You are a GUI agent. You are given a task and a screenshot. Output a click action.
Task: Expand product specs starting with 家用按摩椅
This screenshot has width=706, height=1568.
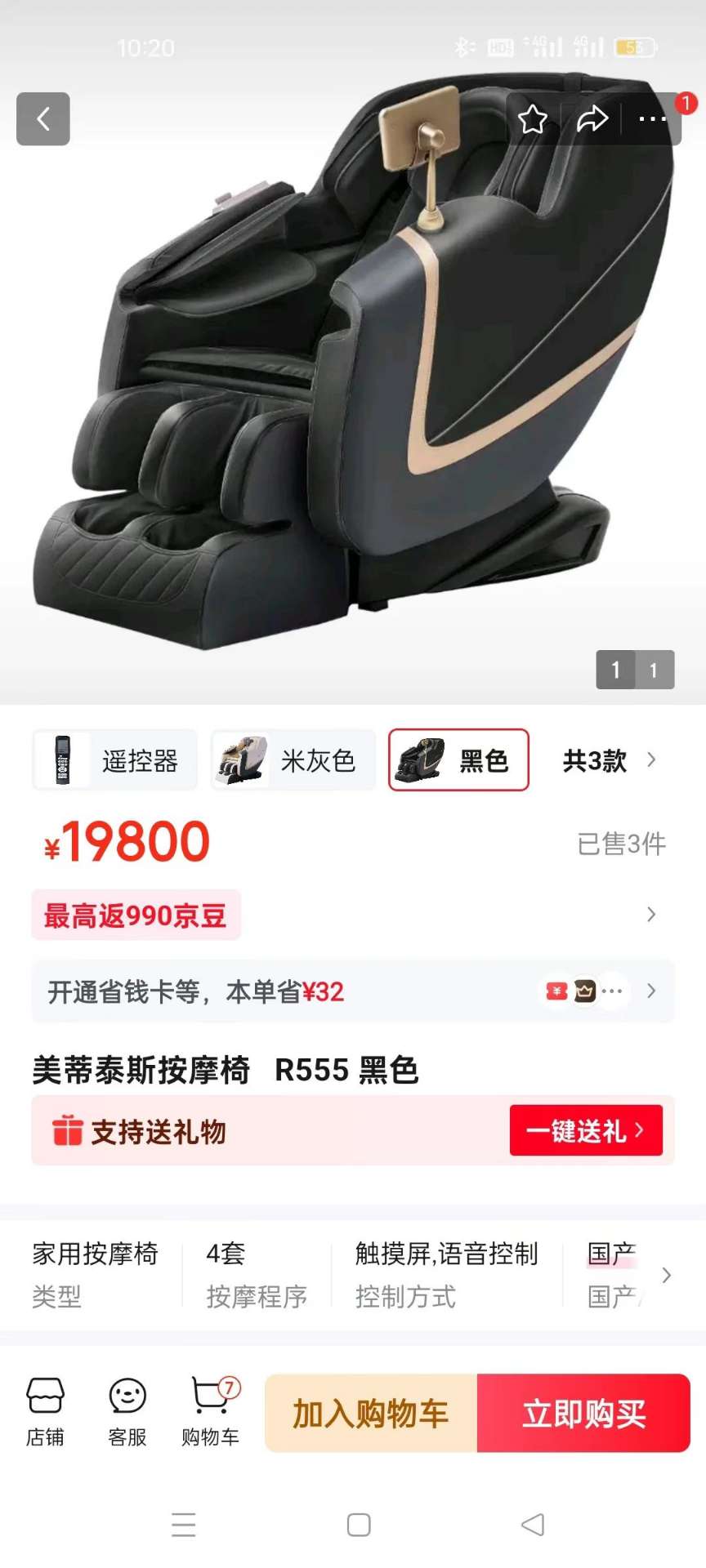[x=666, y=1275]
